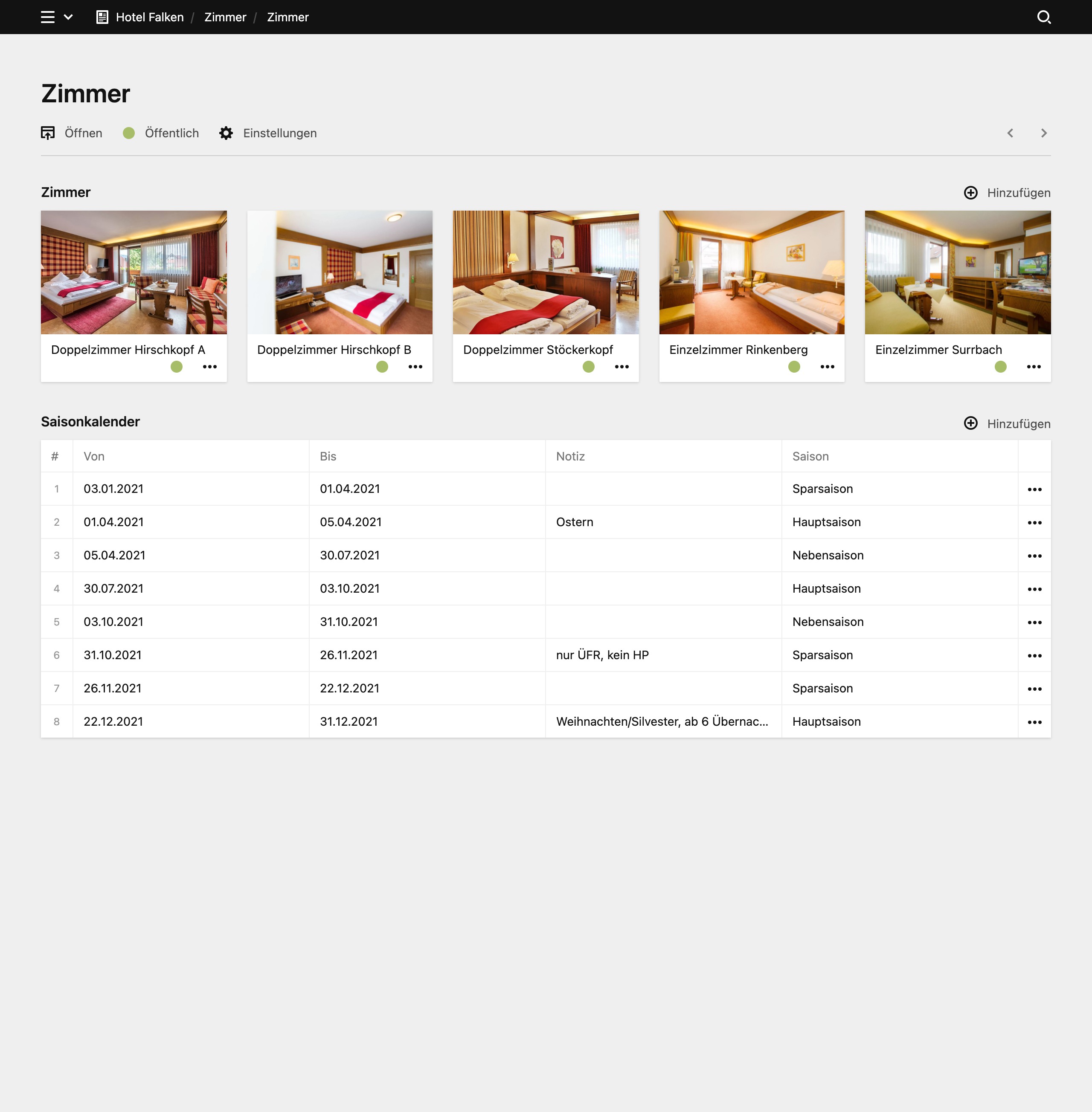This screenshot has width=1092, height=1112.
Task: Open the options menu of Doppelzimmer Hirschkopf A
Action: coord(210,366)
